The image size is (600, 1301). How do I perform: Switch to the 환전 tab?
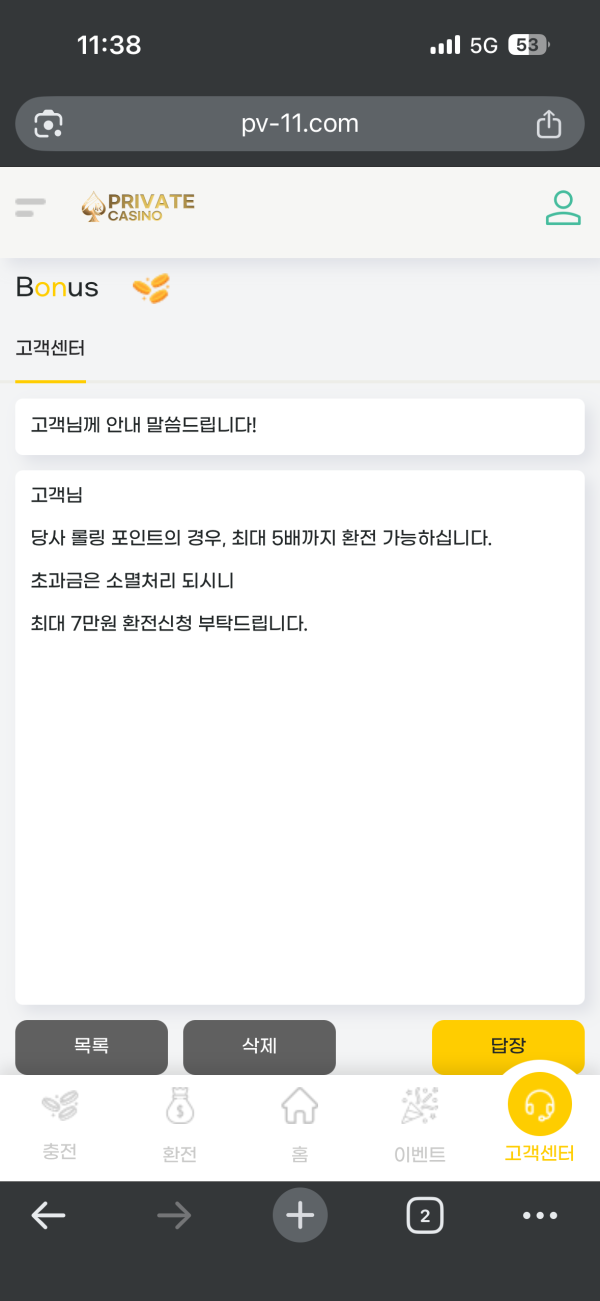tap(180, 1125)
